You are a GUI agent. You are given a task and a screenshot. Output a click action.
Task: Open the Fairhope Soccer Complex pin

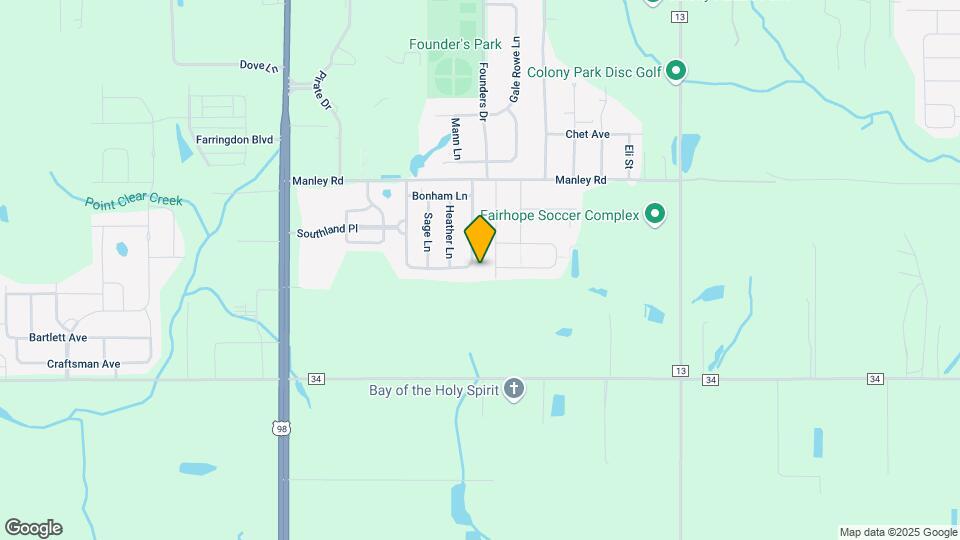pos(655,215)
